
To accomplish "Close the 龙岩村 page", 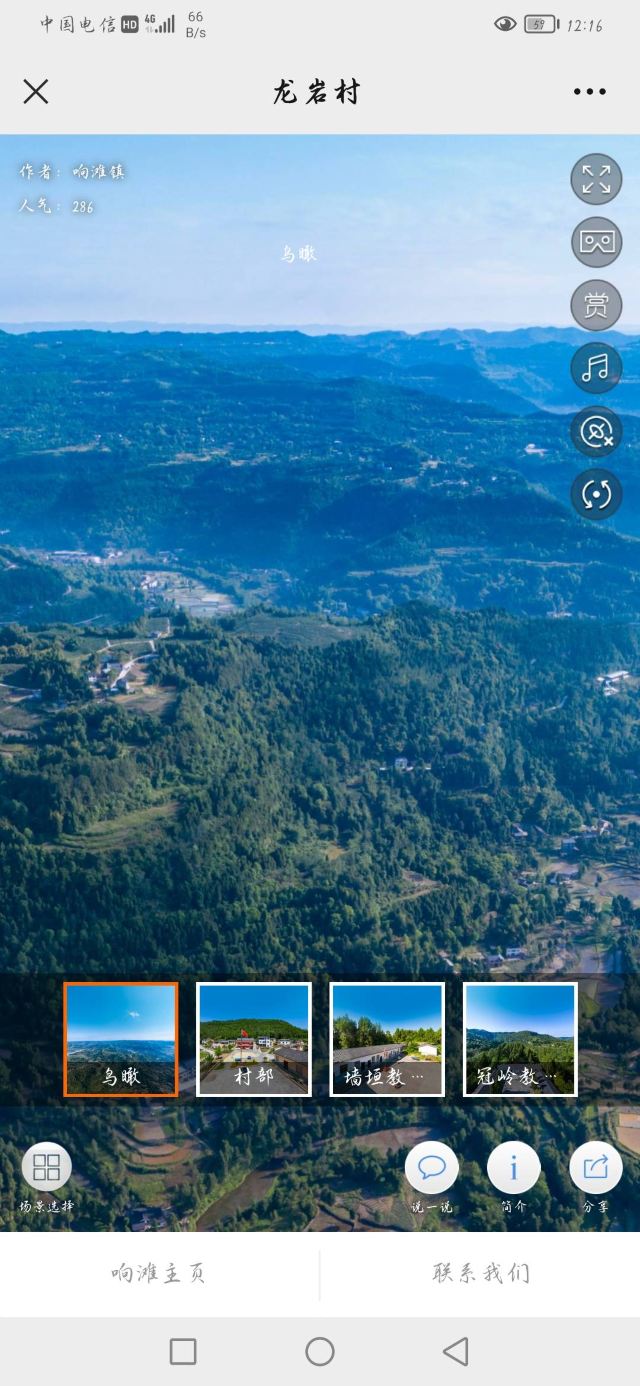I will tap(36, 92).
